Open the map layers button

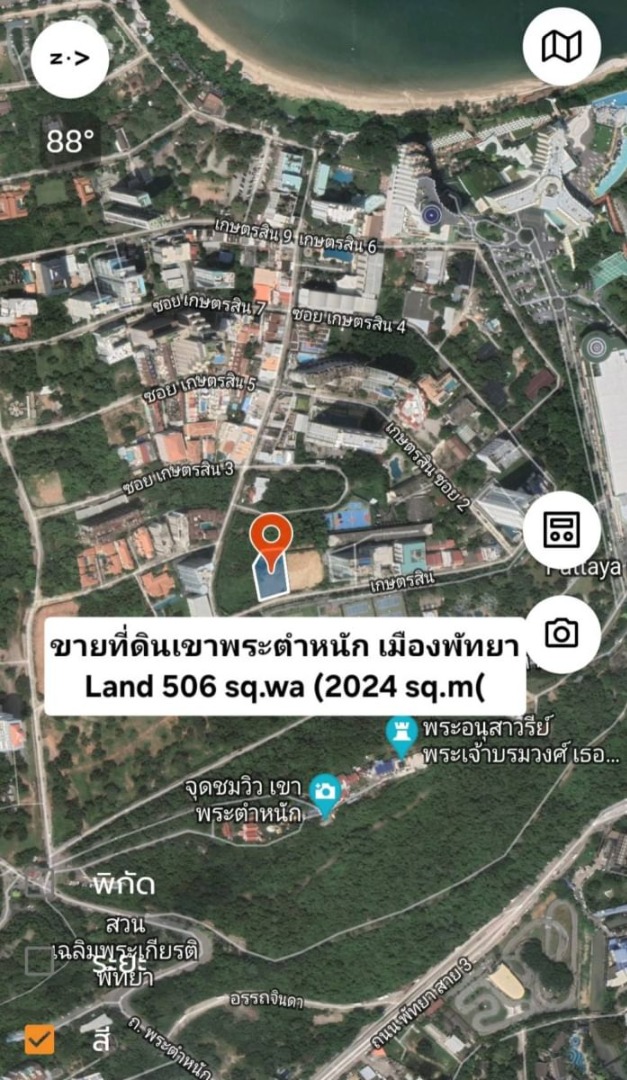[561, 46]
